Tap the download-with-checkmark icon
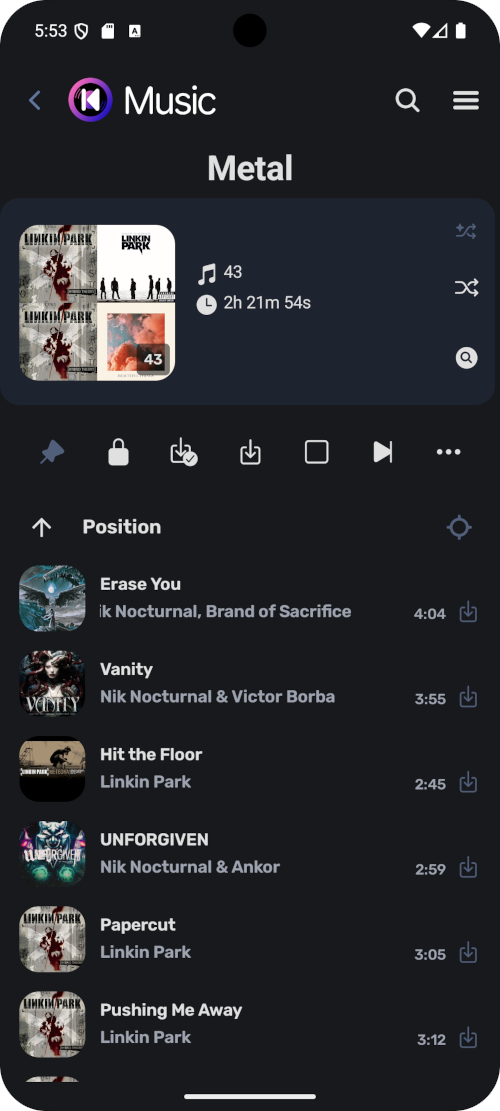This screenshot has width=500, height=1111. tap(183, 452)
